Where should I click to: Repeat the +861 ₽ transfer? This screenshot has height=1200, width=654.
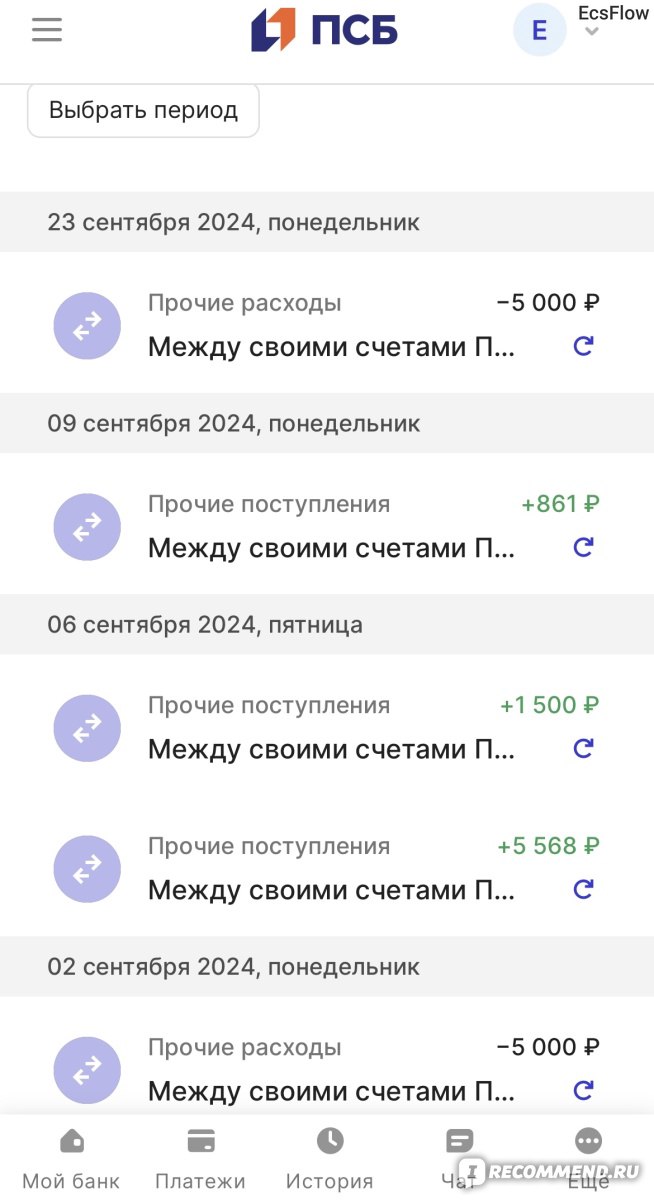[583, 547]
